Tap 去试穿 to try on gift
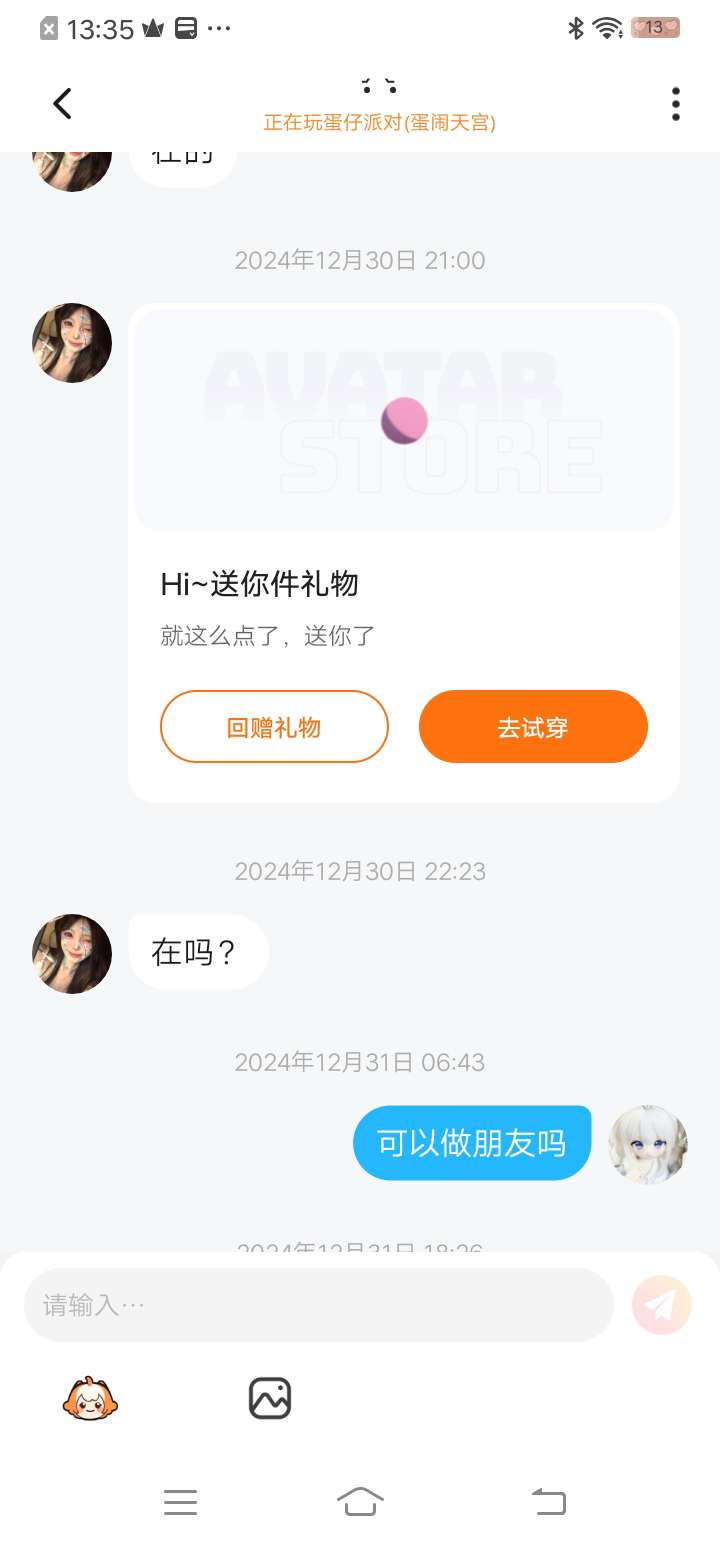Screen dimensions: 720x1544 coord(533,727)
